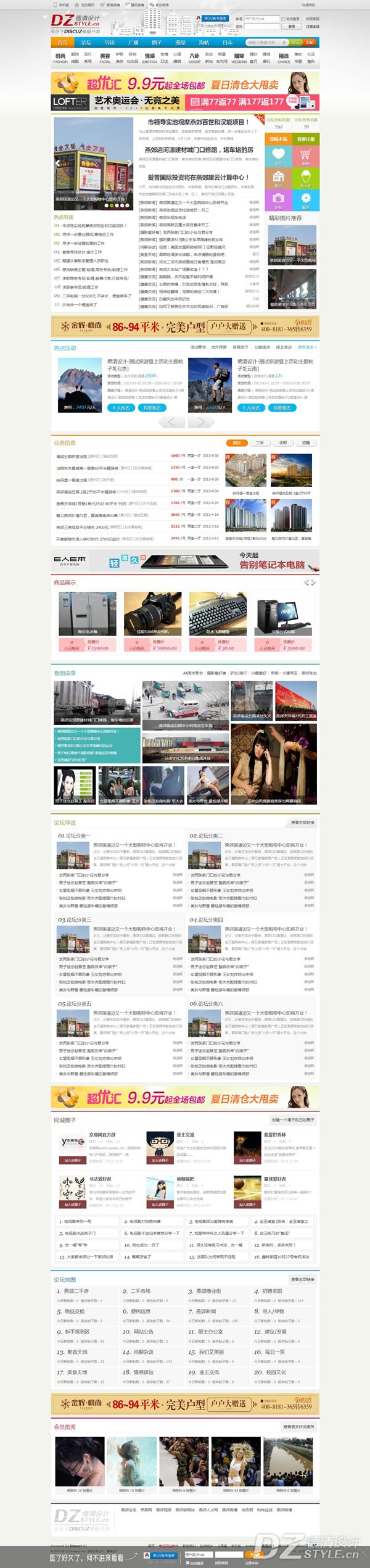Image resolution: width=370 pixels, height=1568 pixels.
Task: Go to the 圈子 navigation tab
Action: (157, 43)
